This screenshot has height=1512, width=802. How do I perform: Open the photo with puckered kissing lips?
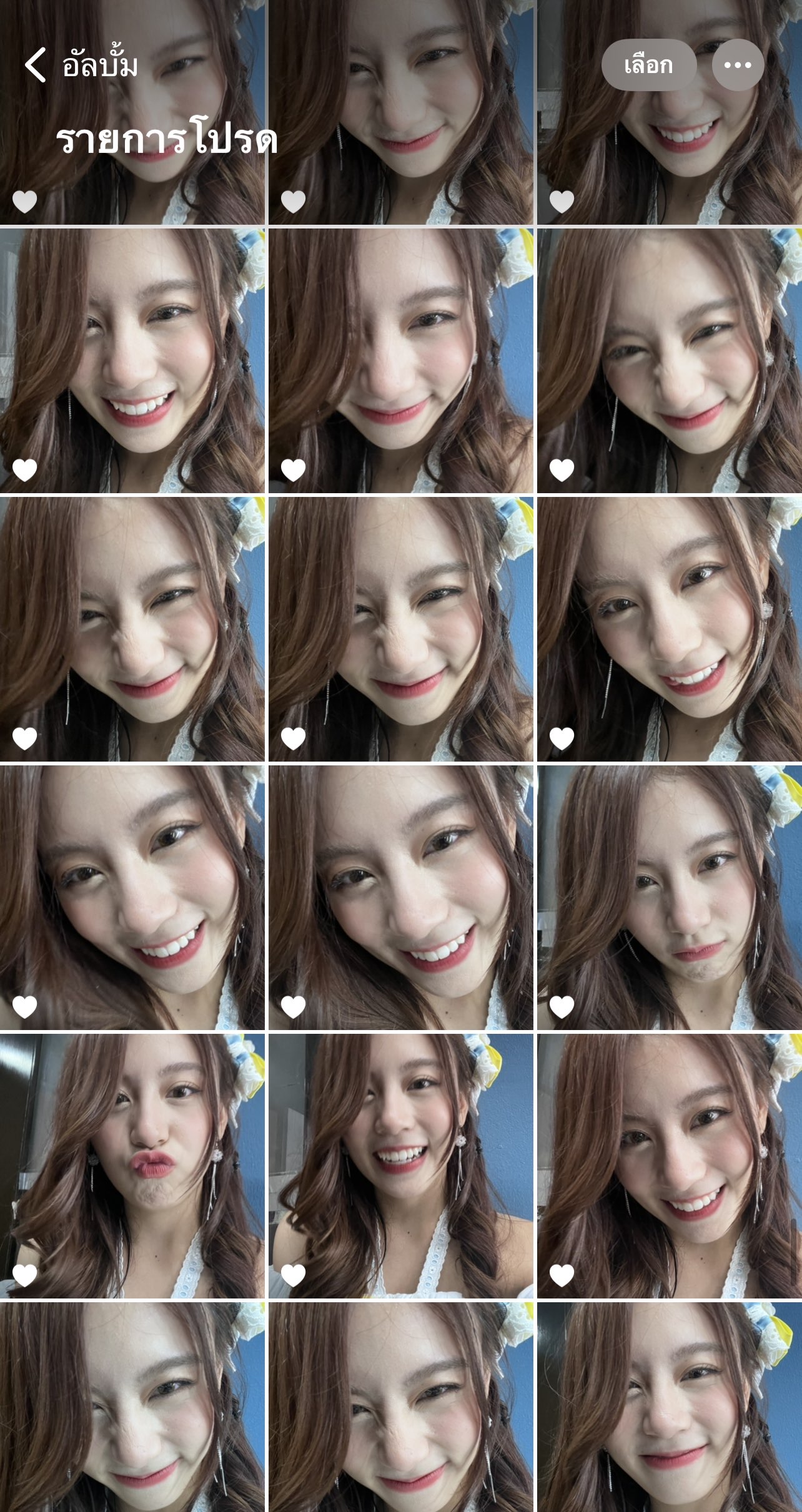coord(132,1166)
